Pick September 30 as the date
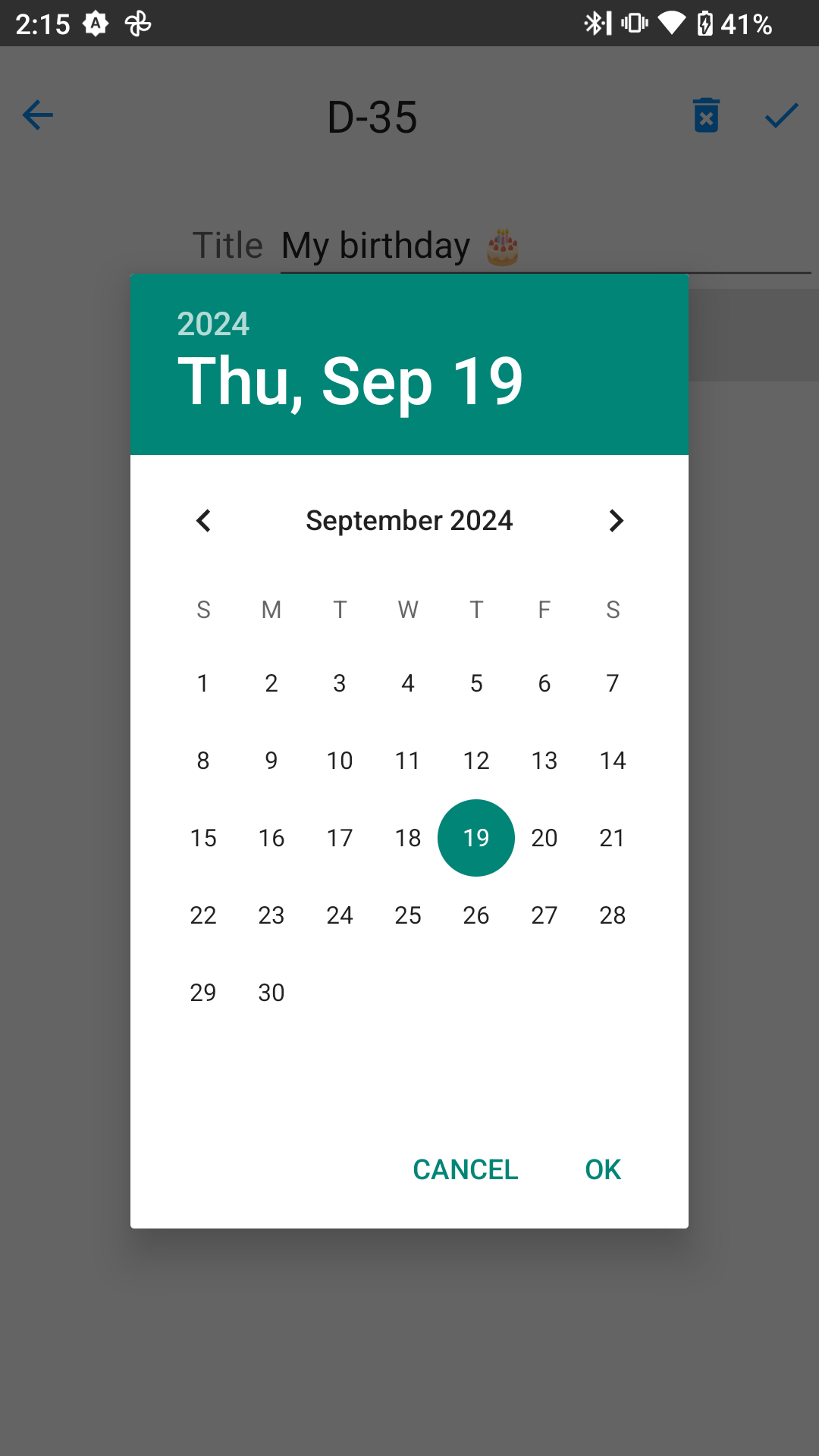The width and height of the screenshot is (819, 1456). point(271,993)
